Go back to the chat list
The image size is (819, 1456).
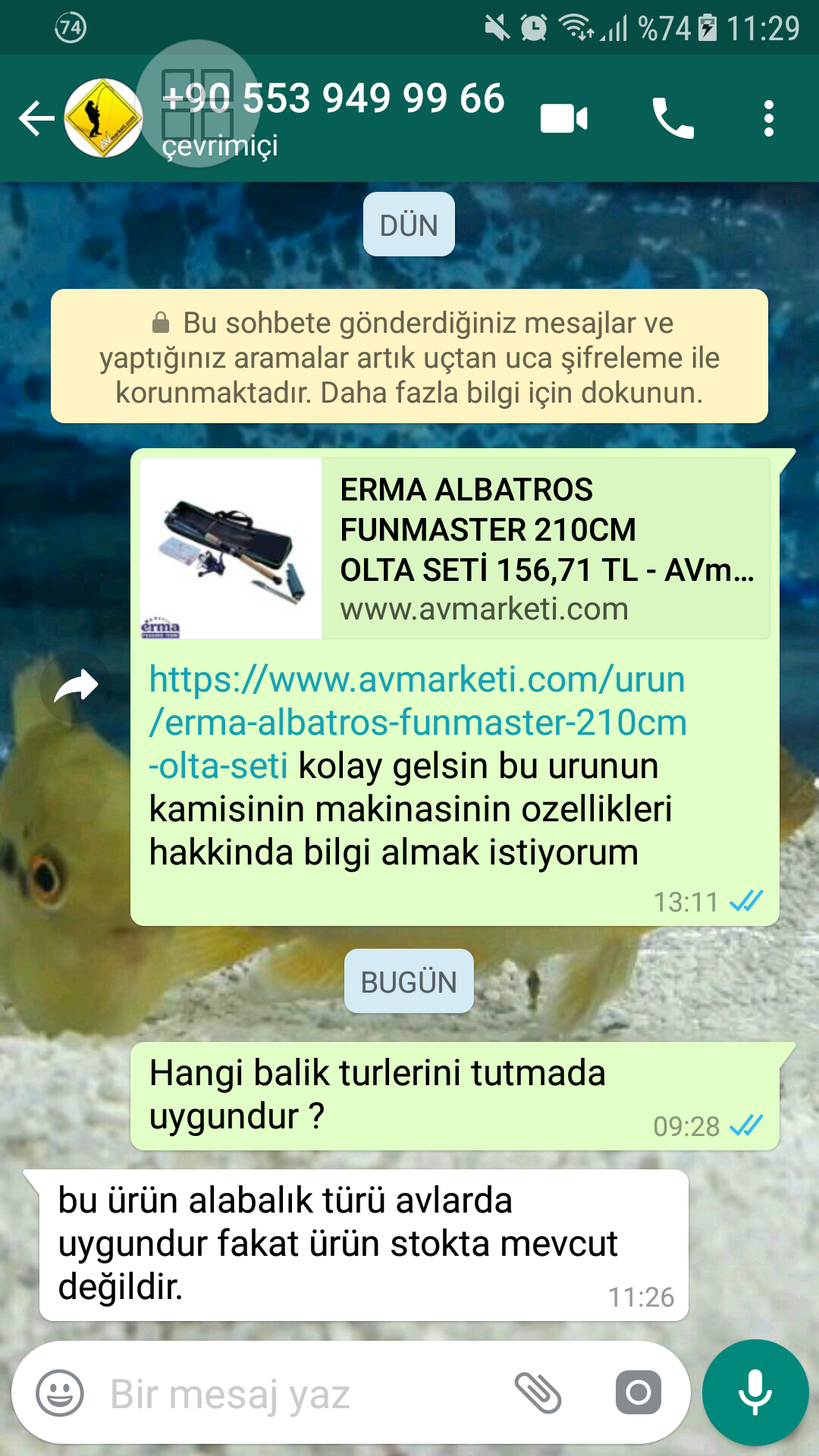[x=36, y=118]
